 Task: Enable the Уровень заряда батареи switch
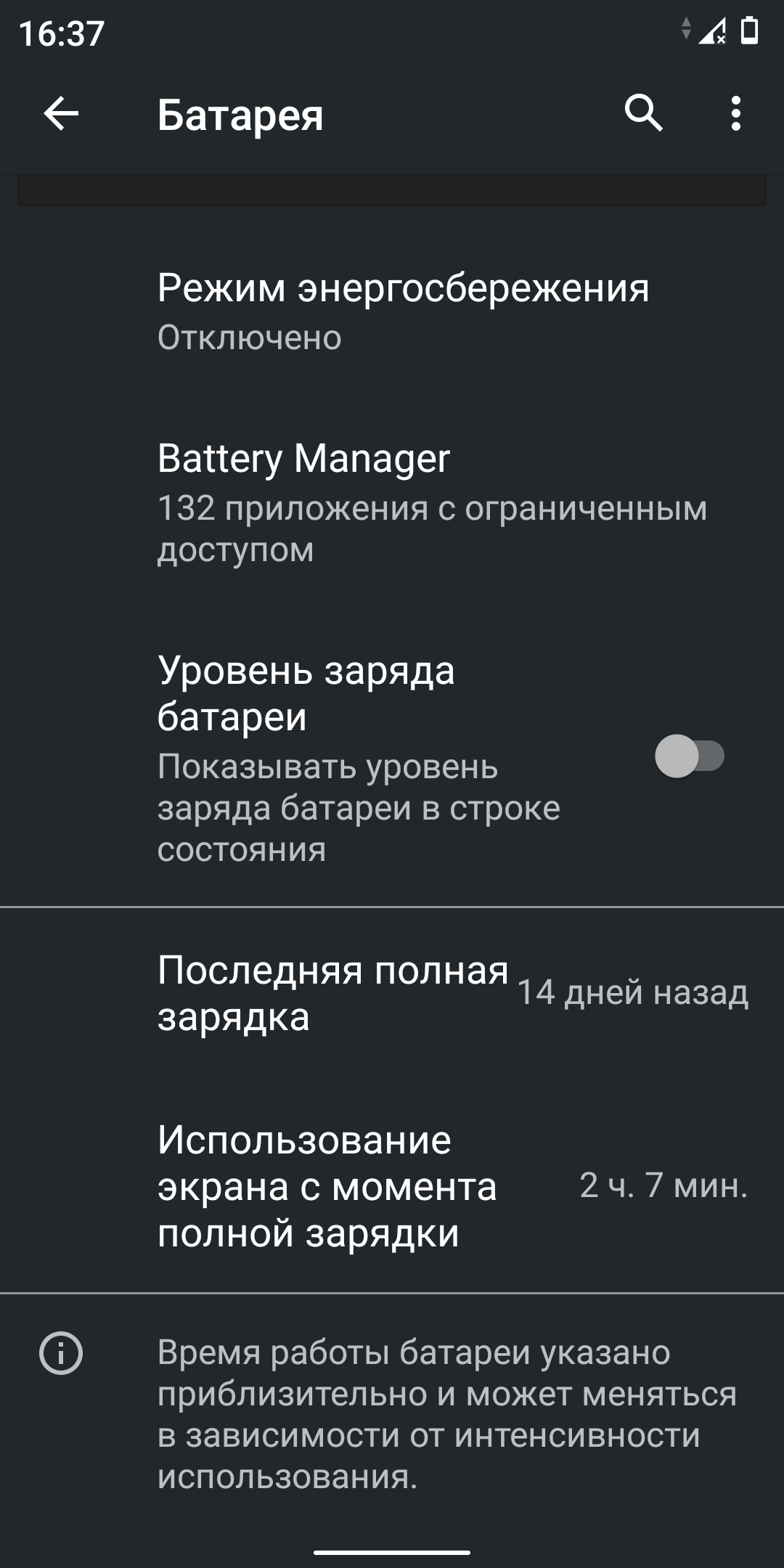tap(690, 756)
